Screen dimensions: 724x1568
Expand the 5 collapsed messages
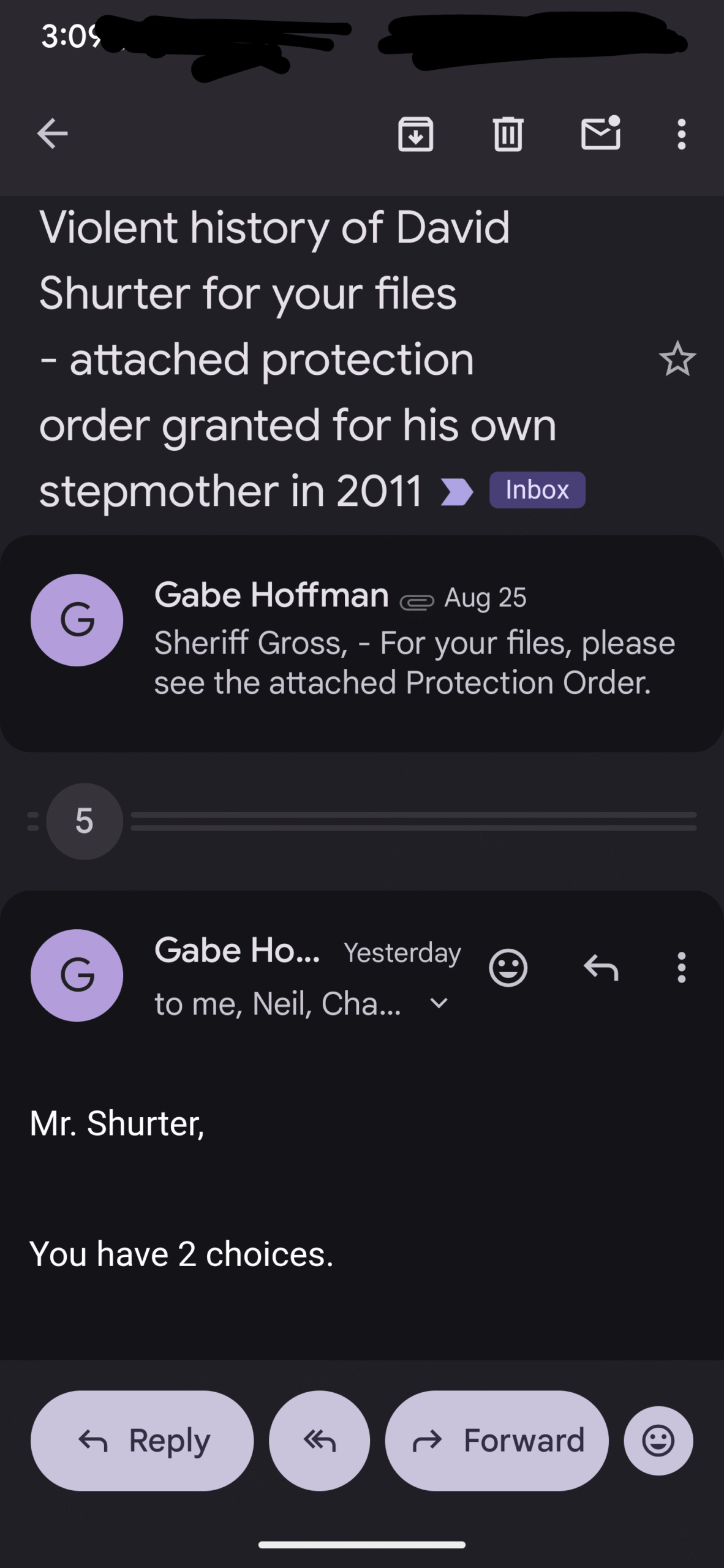pyautogui.click(x=85, y=821)
